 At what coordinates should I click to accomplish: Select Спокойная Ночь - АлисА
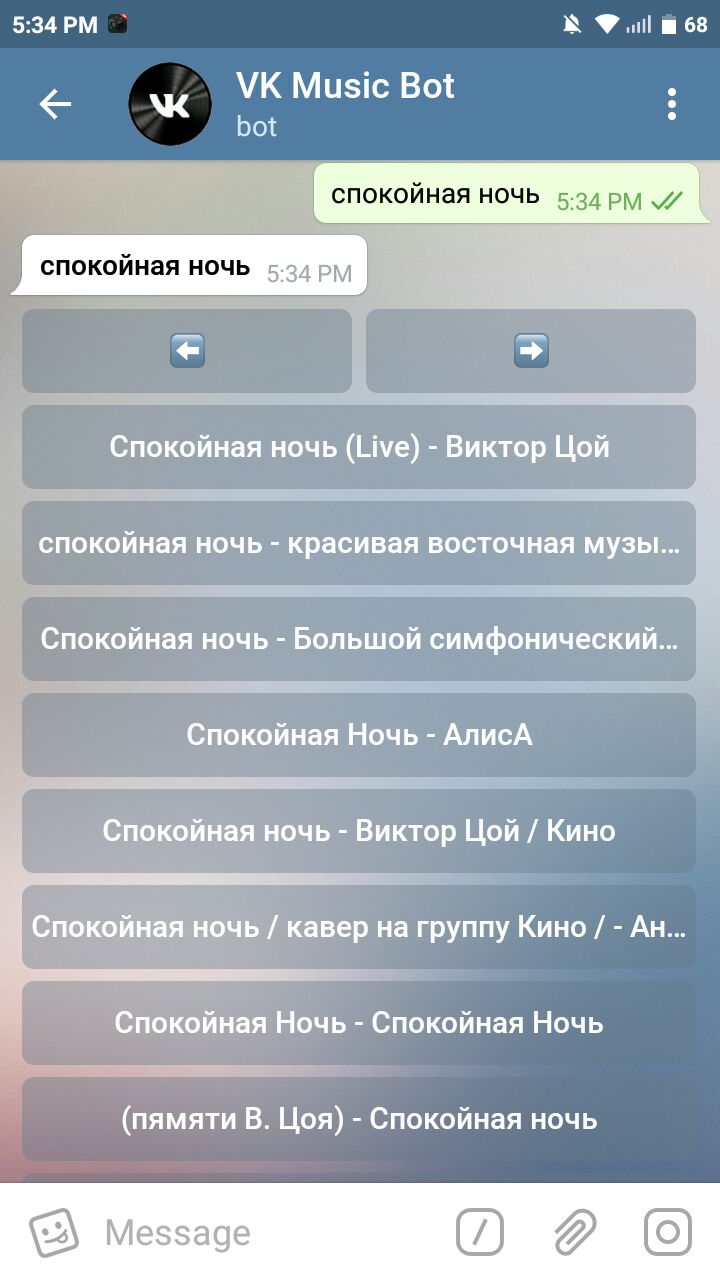click(359, 735)
